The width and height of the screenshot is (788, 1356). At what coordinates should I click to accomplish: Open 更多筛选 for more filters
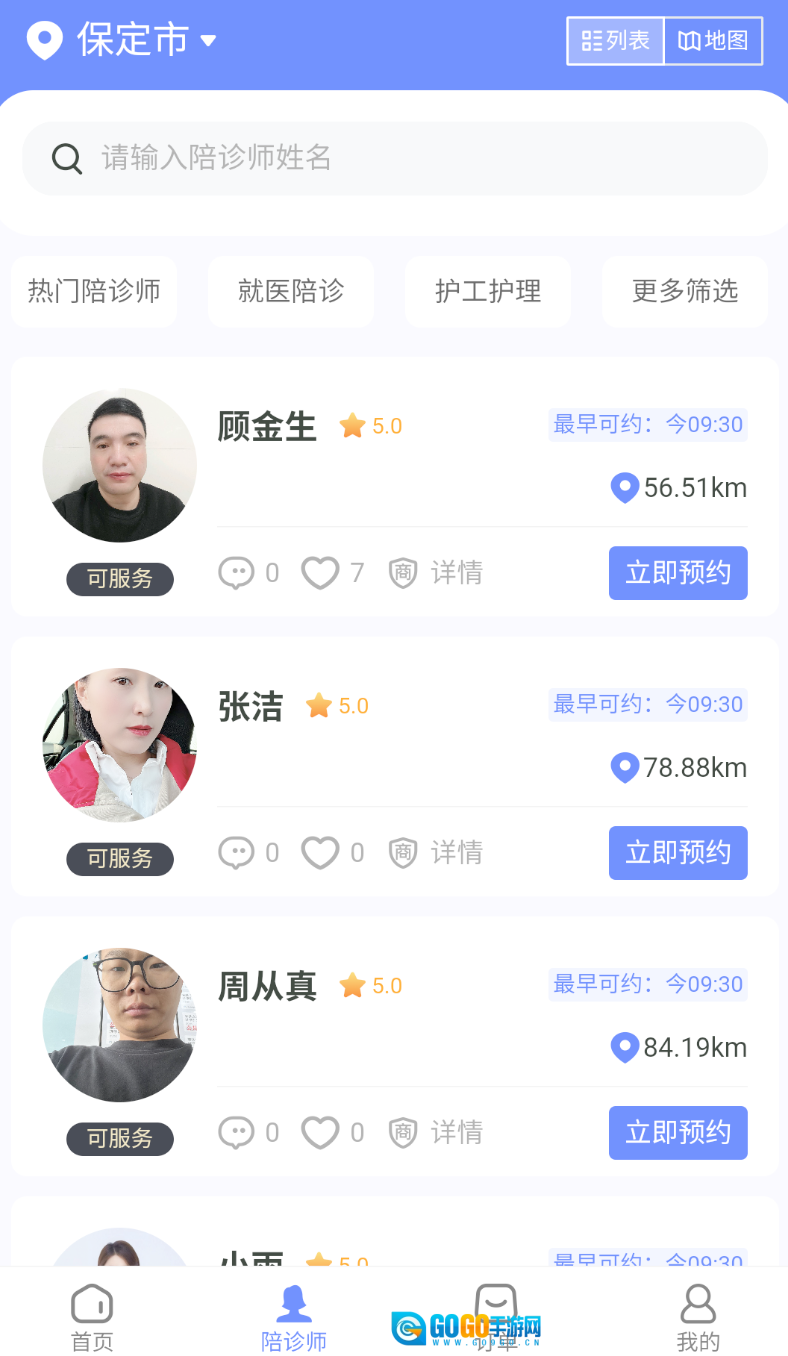point(685,291)
